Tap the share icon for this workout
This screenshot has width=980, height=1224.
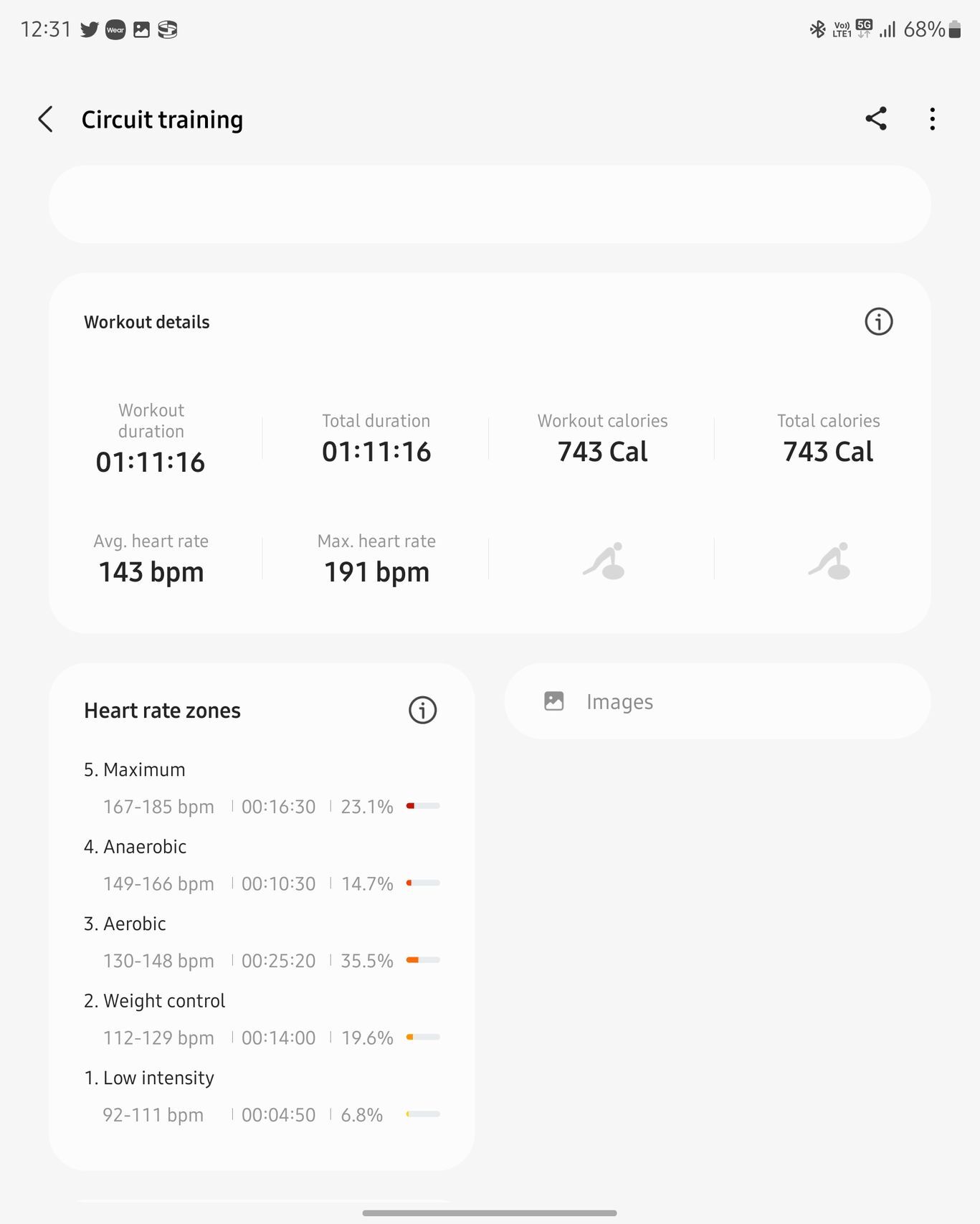[876, 119]
